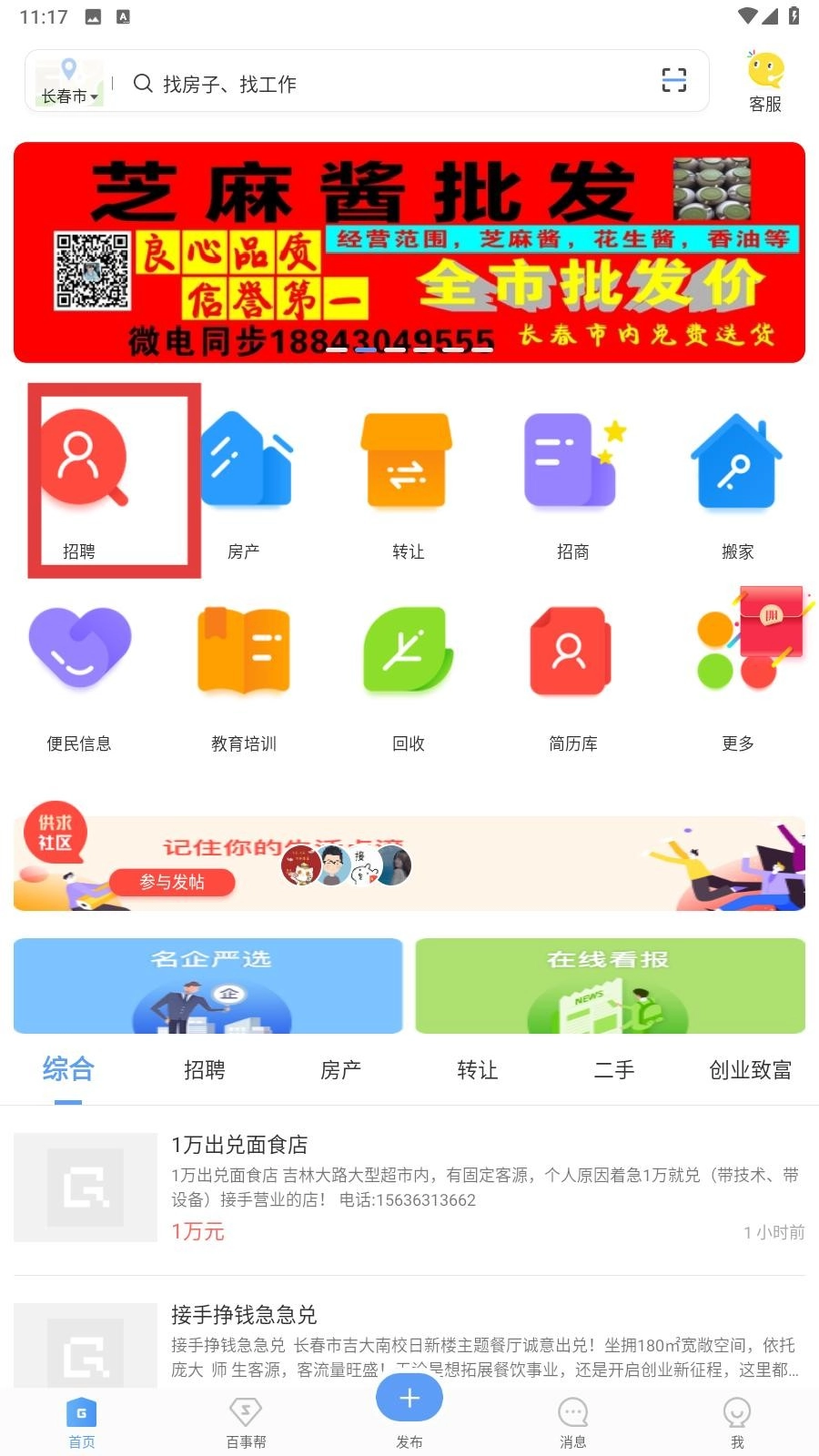
Task: Tap the 发布 plus button
Action: tap(409, 1399)
